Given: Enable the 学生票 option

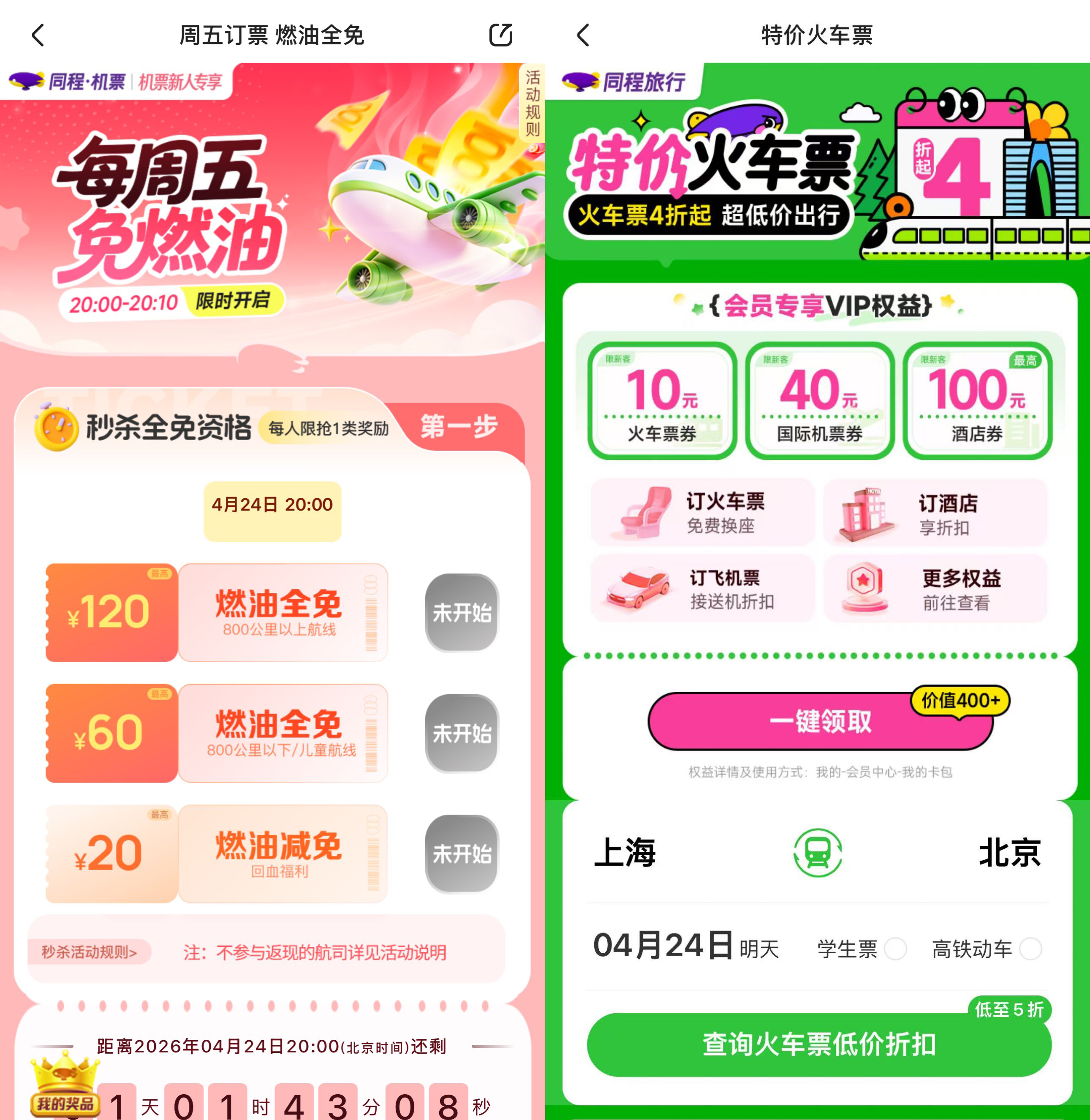Looking at the screenshot, I should coord(895,949).
